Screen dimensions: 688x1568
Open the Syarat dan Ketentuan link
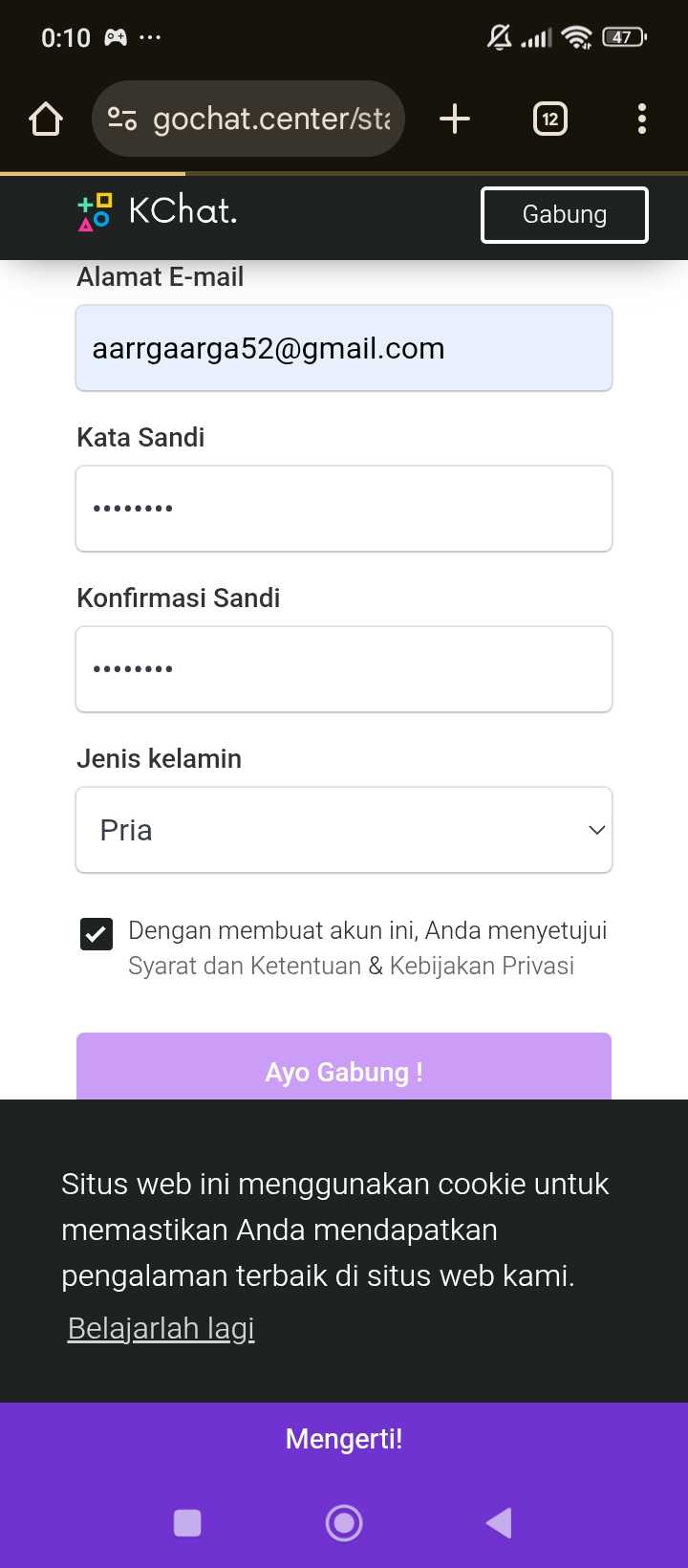tap(245, 966)
